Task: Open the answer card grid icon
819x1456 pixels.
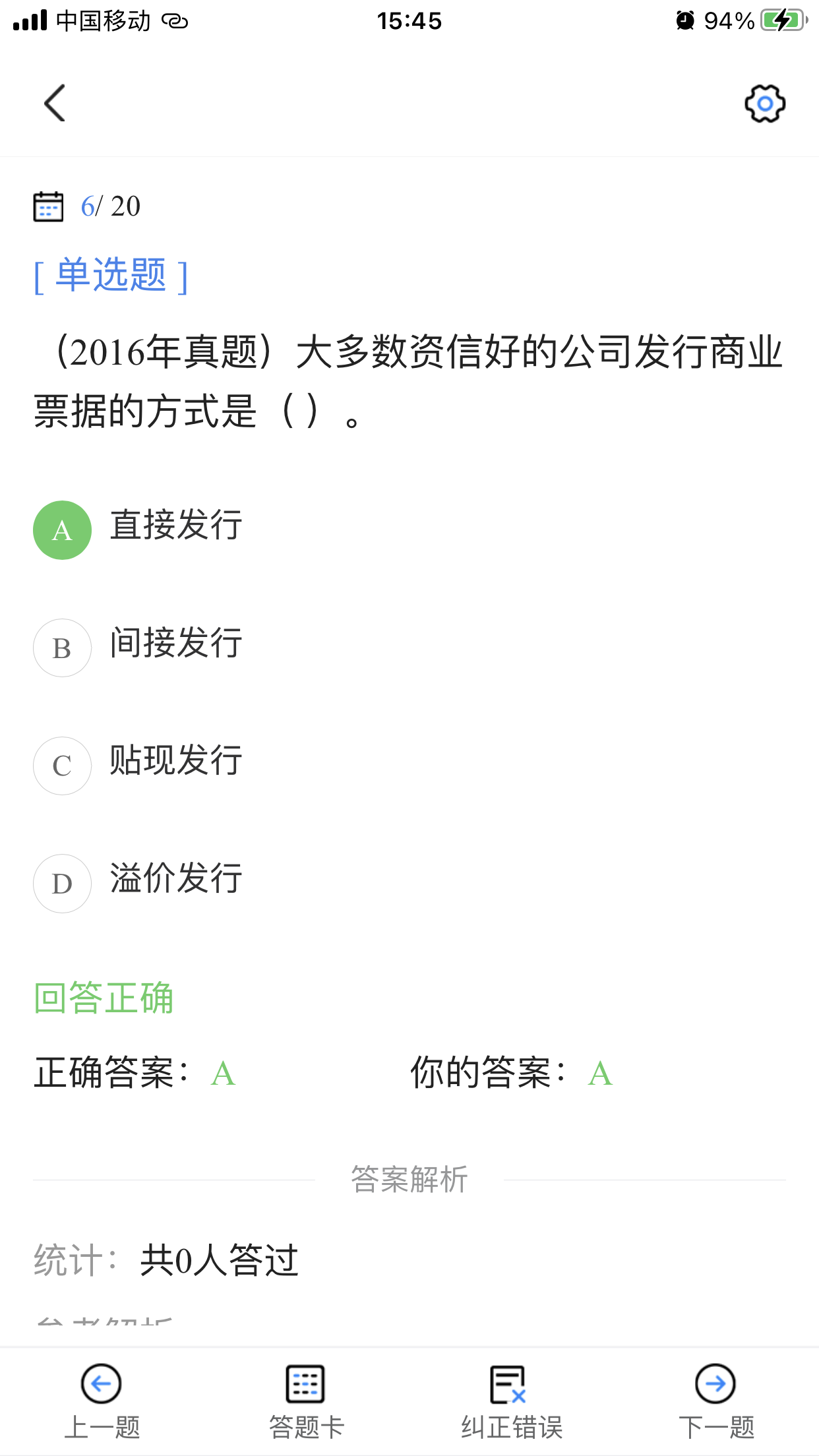Action: pyautogui.click(x=306, y=1383)
